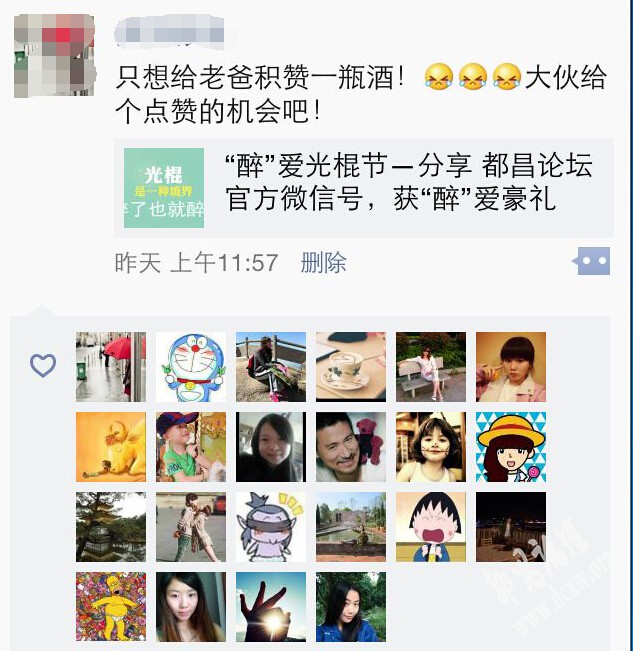The height and width of the screenshot is (651, 633).
Task: View the liker with Doraemon avatar
Action: click(x=191, y=367)
